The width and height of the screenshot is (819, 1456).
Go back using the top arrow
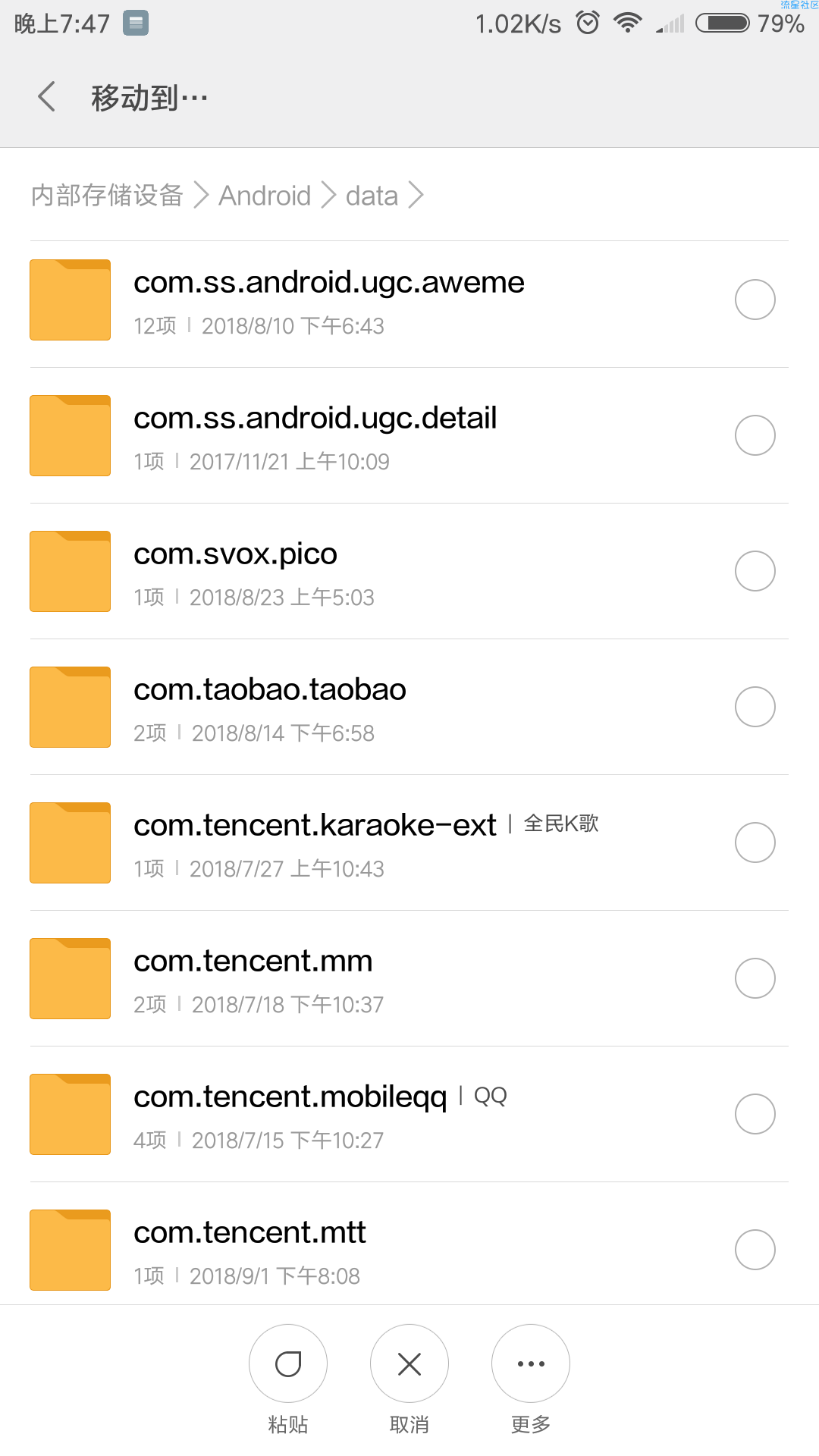pyautogui.click(x=47, y=97)
